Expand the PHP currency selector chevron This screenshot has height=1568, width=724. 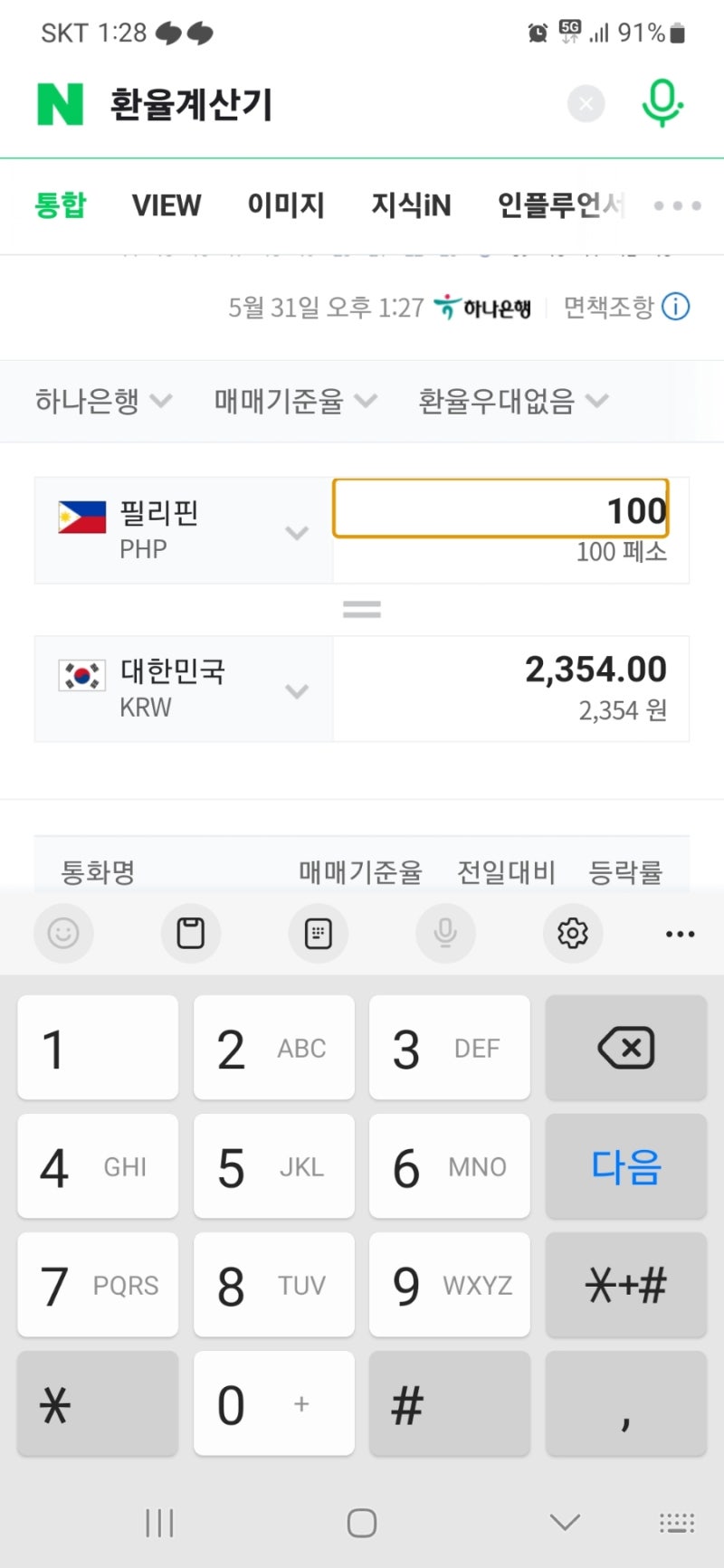pos(297,533)
